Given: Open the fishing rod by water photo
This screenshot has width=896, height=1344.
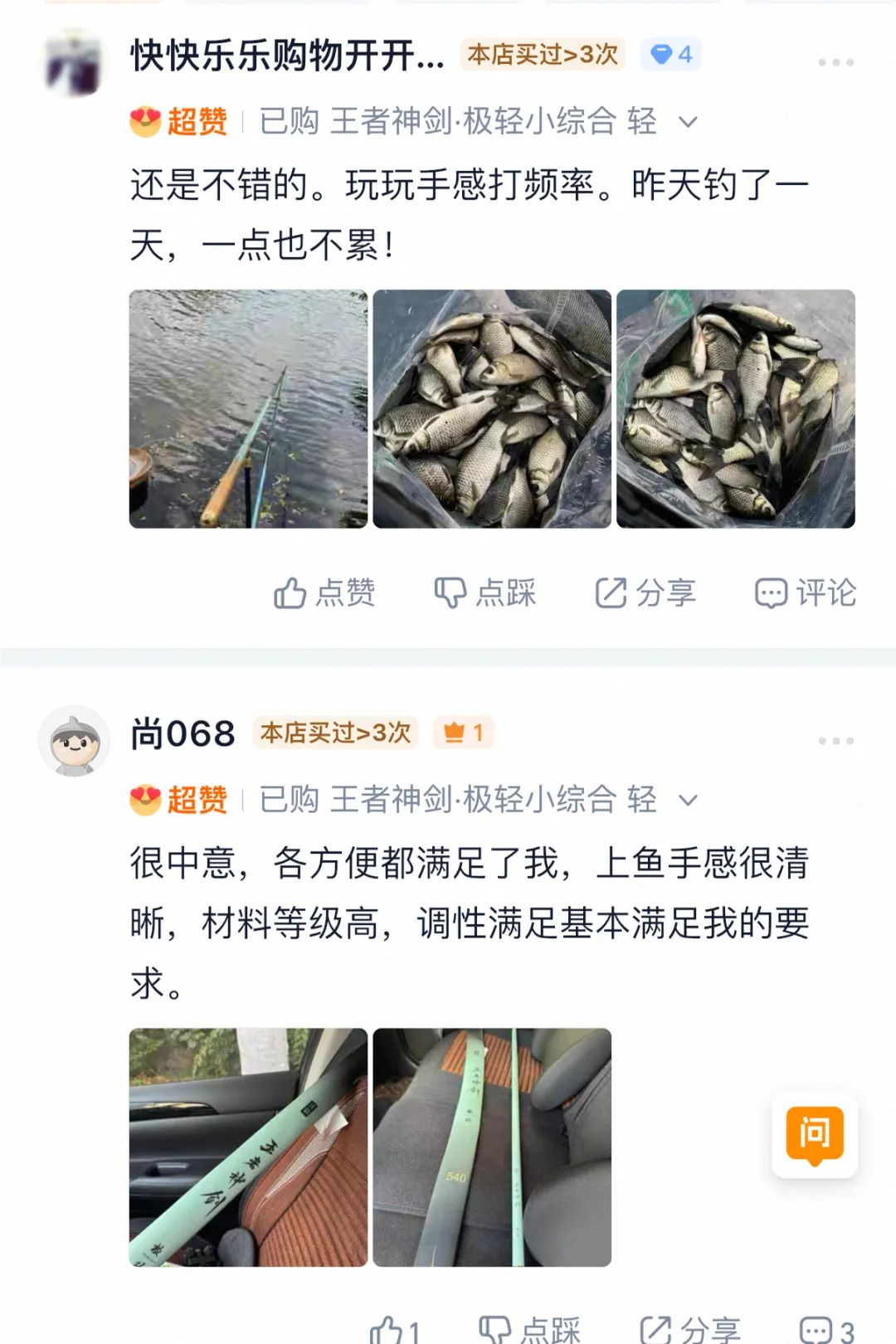Looking at the screenshot, I should pos(248,408).
